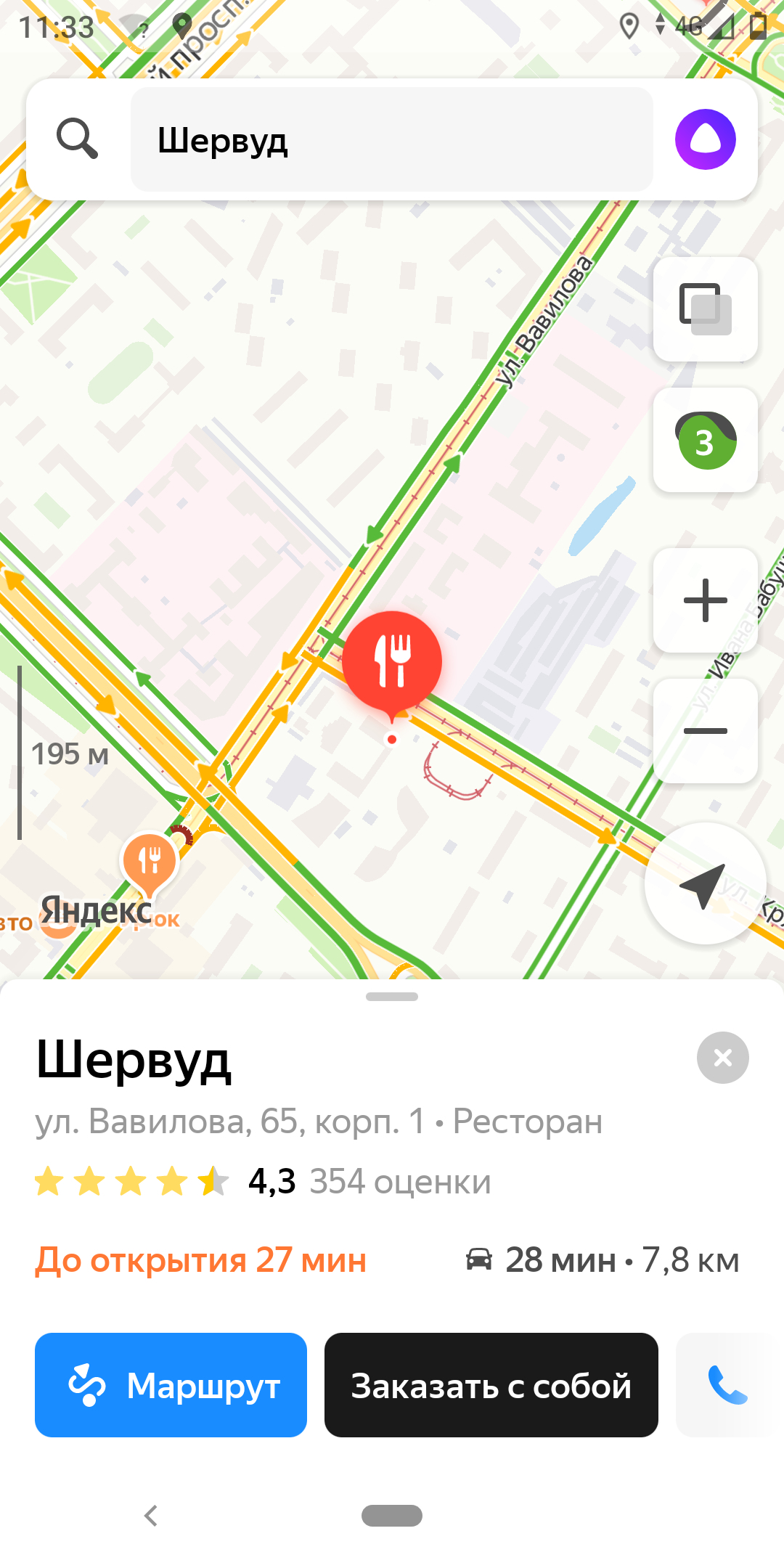Viewport: 784px width, 1568px height.
Task: Close the Шервуд place card
Action: 722,1058
